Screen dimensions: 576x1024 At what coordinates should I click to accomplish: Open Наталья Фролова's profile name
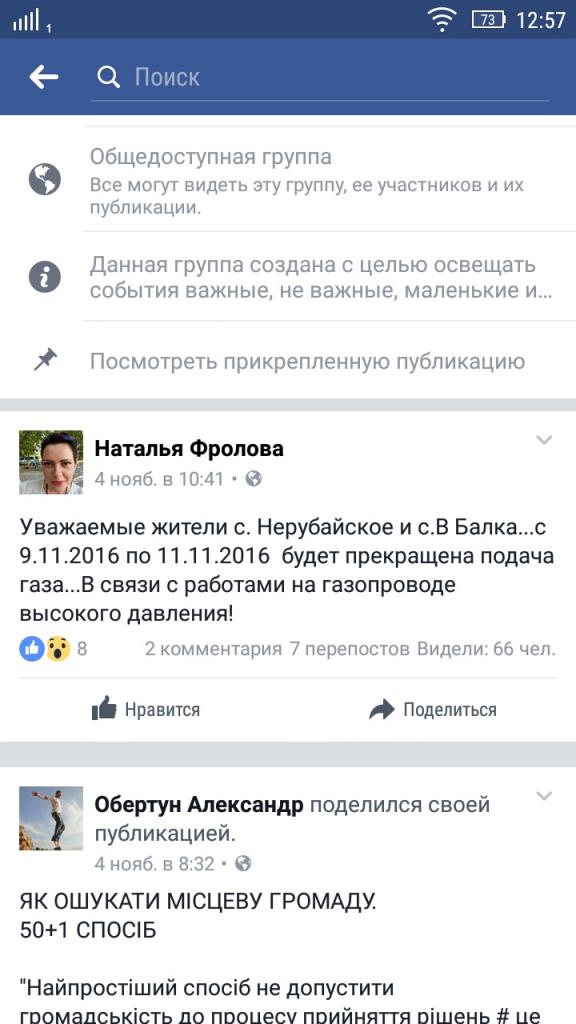point(189,449)
